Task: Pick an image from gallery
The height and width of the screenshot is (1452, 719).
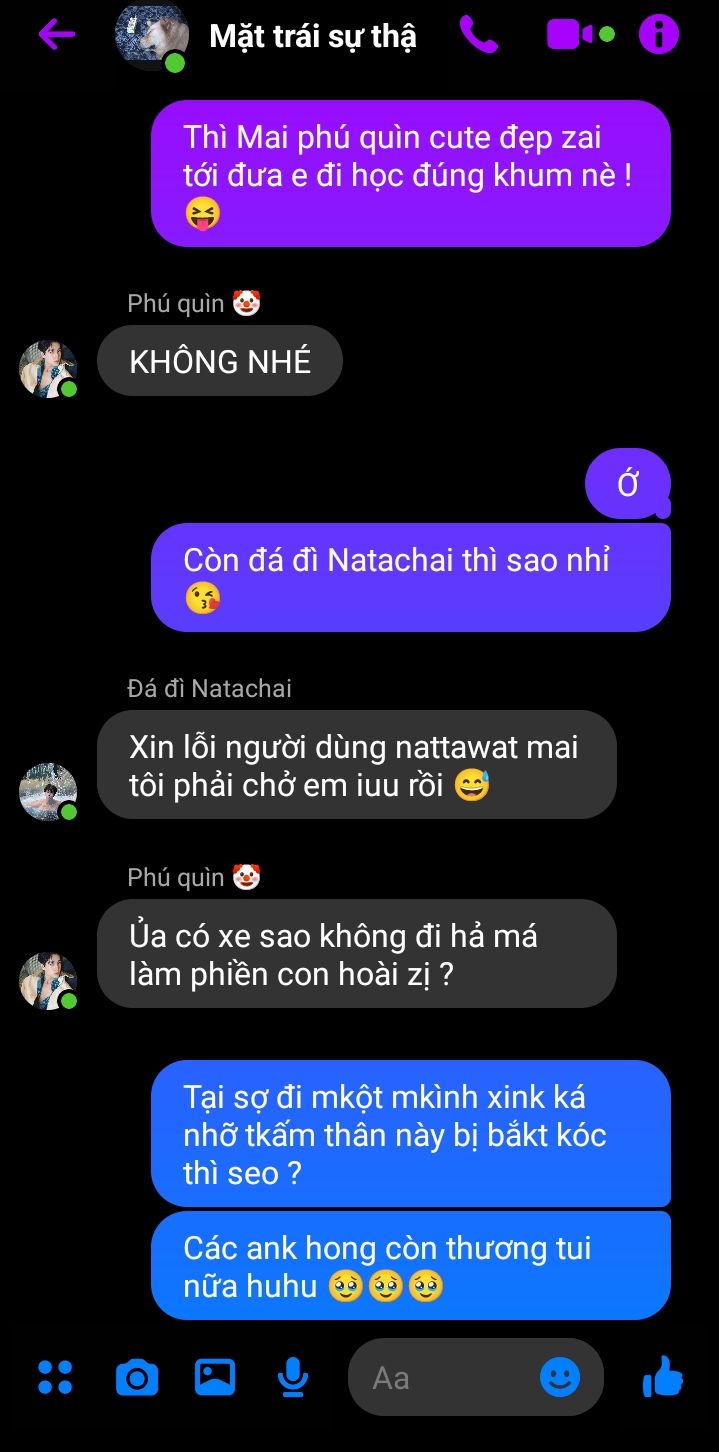Action: coord(214,1377)
